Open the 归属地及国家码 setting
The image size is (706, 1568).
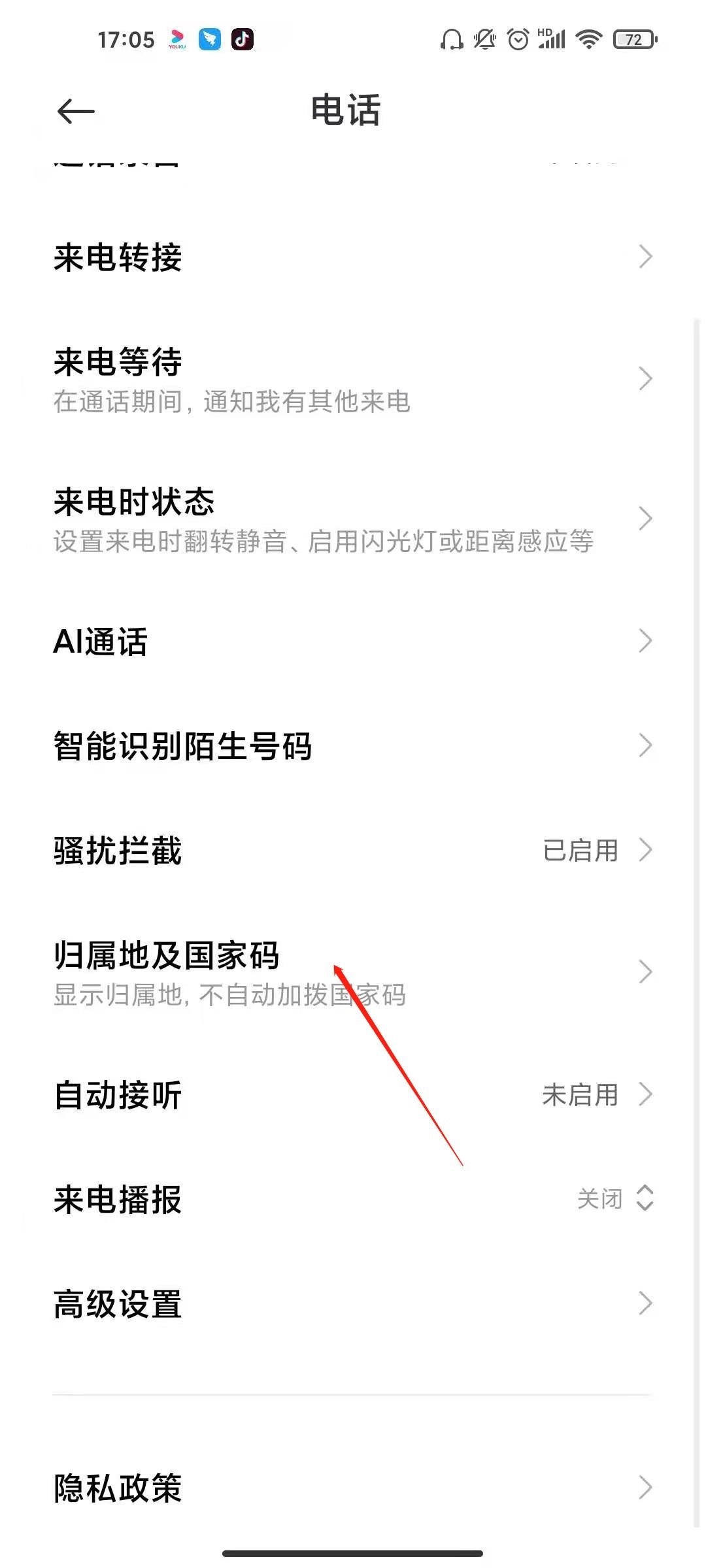pos(353,973)
